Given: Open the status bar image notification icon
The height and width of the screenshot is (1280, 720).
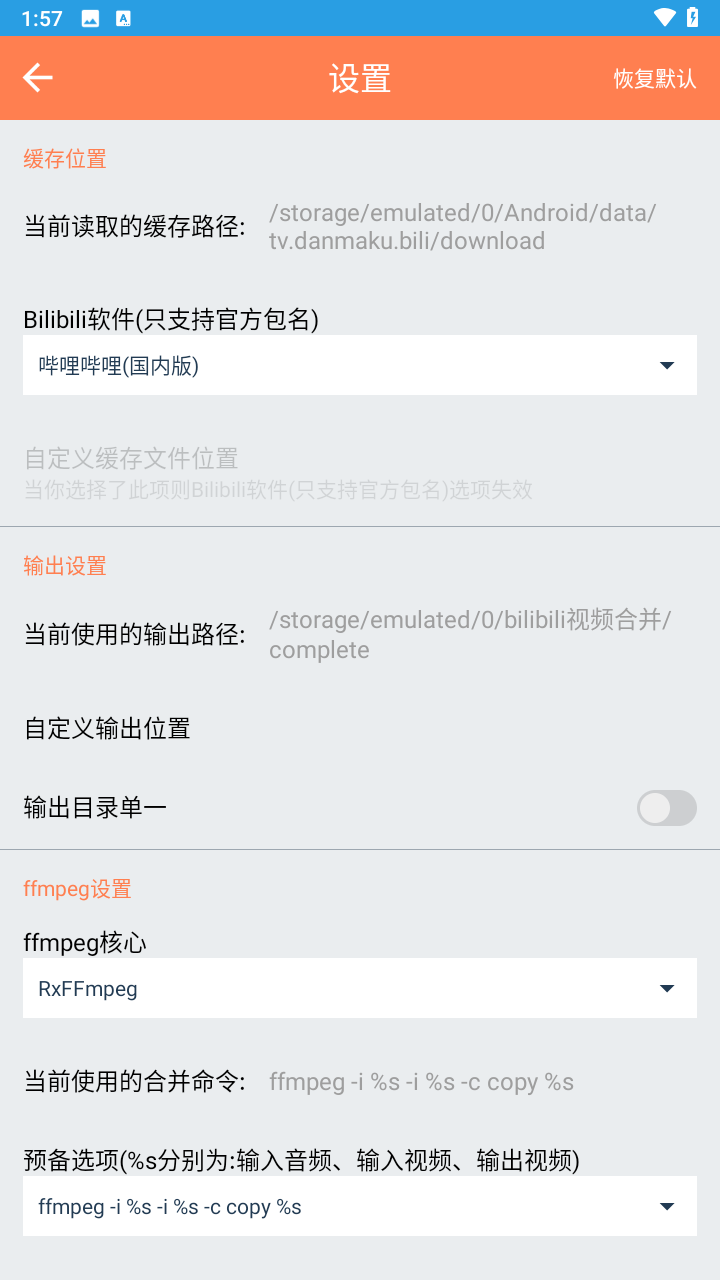Looking at the screenshot, I should (x=91, y=16).
